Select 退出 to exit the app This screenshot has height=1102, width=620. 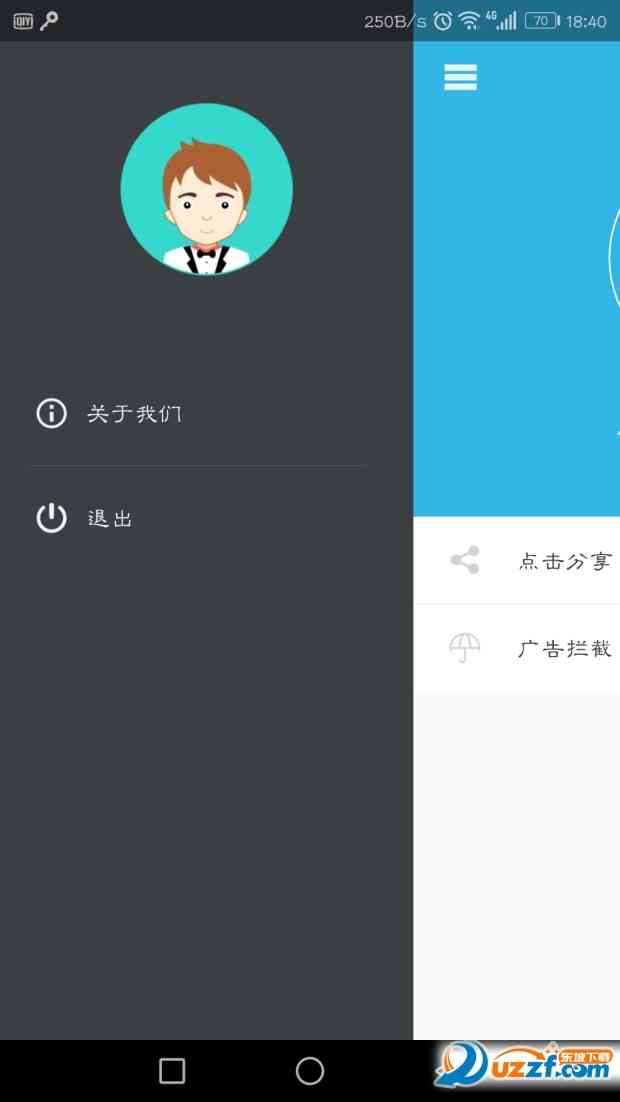(110, 518)
